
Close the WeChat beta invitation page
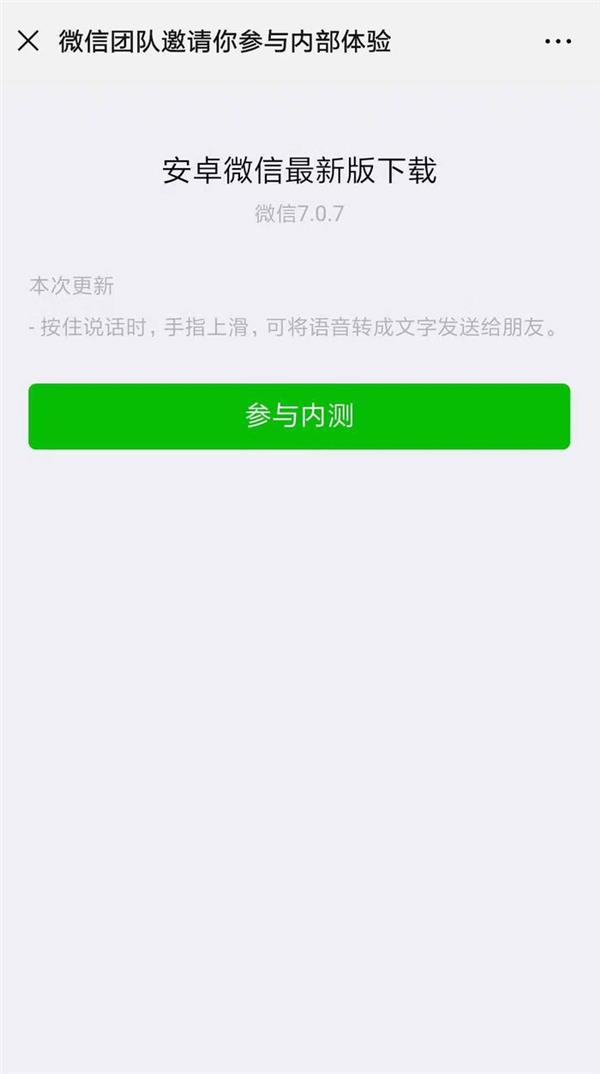[28, 41]
